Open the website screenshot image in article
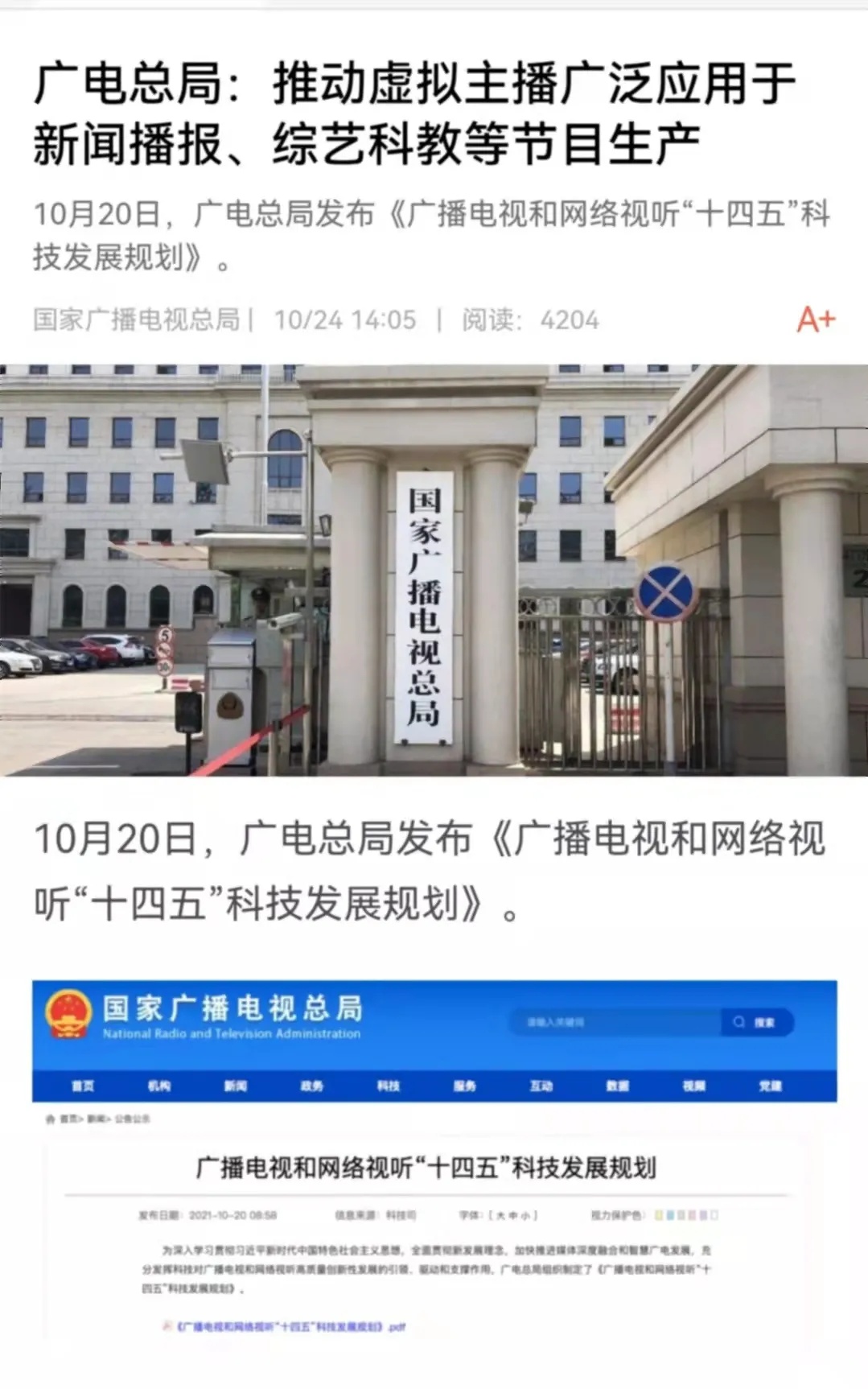Image resolution: width=868 pixels, height=1389 pixels. click(x=434, y=1159)
